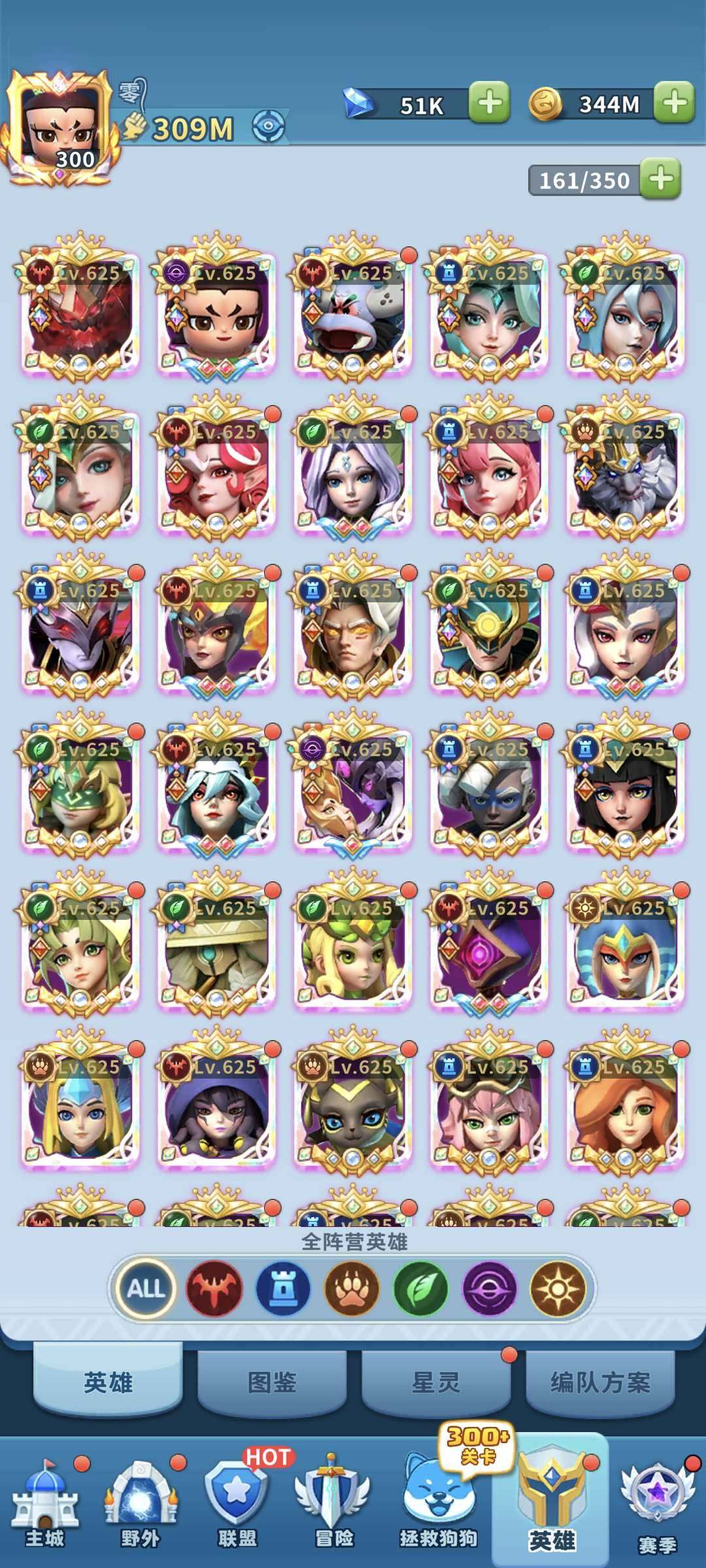
Task: Filter heroes by the green leaf faction
Action: tap(421, 1288)
